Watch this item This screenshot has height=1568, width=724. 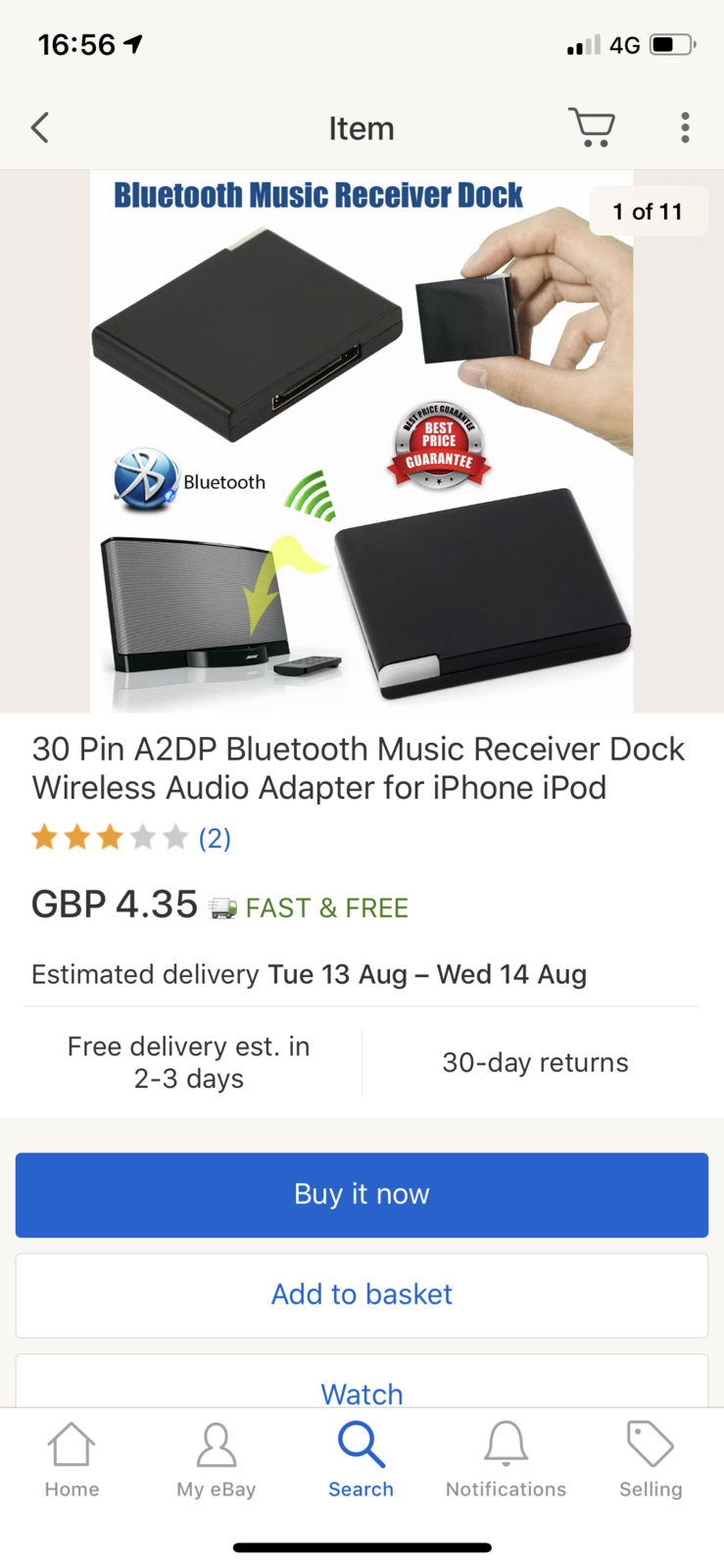coord(362,1390)
